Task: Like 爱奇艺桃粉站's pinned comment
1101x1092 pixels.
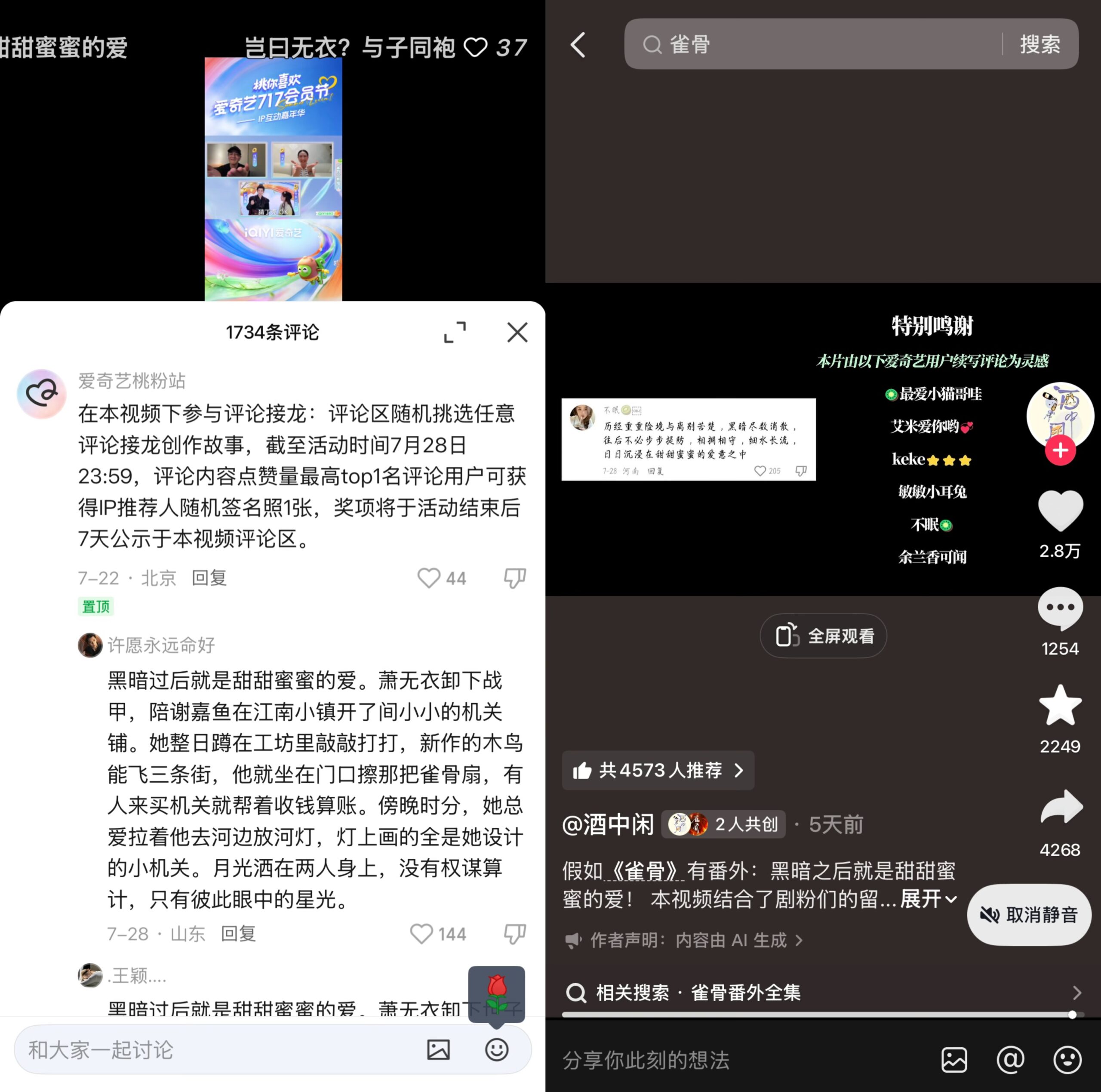Action: click(442, 578)
